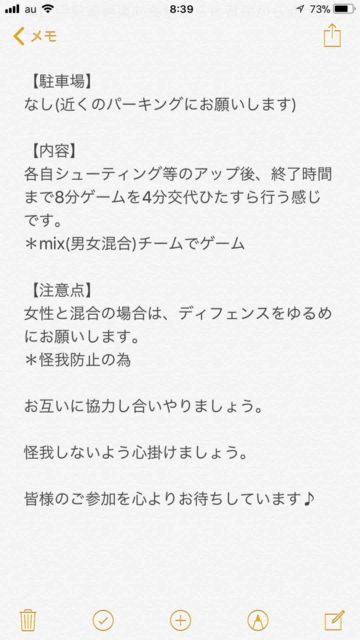Compose a new note
Screen dimensions: 360x640
(334, 620)
